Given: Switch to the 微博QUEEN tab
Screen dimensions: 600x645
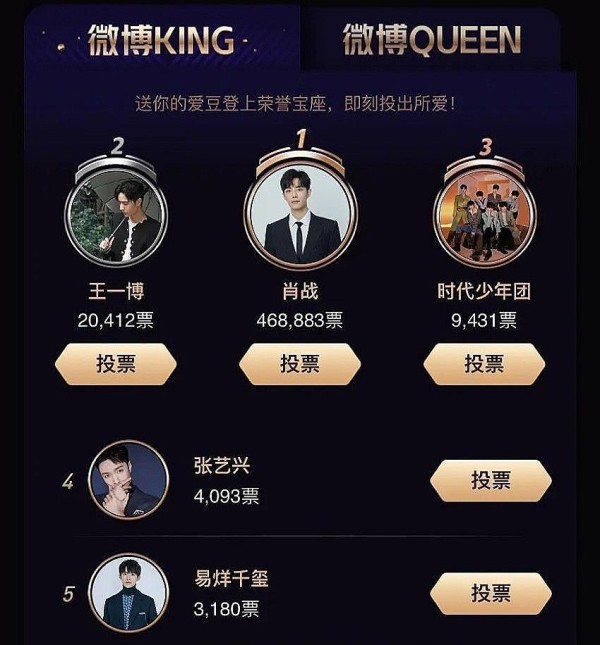Looking at the screenshot, I should point(431,39).
